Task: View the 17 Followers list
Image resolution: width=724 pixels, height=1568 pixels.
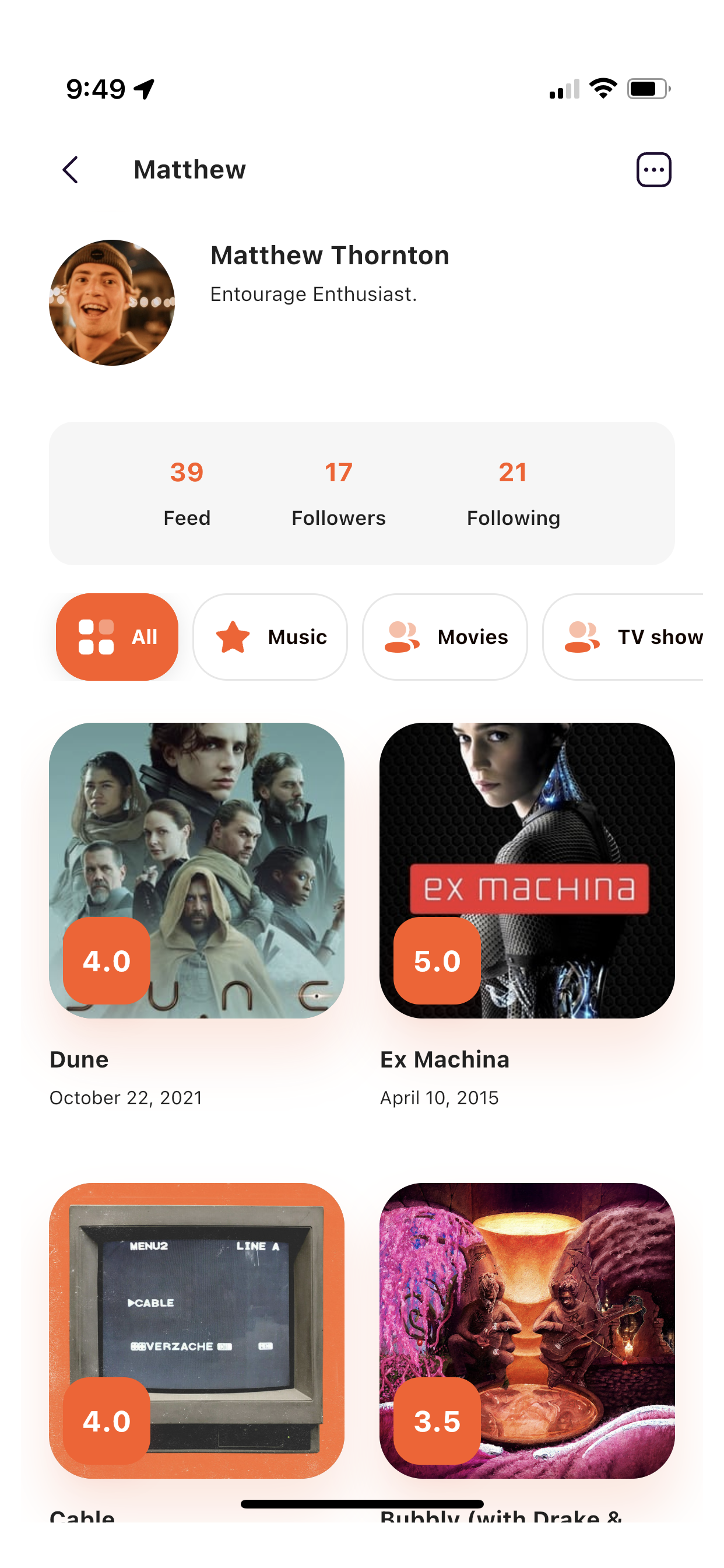Action: coord(338,494)
